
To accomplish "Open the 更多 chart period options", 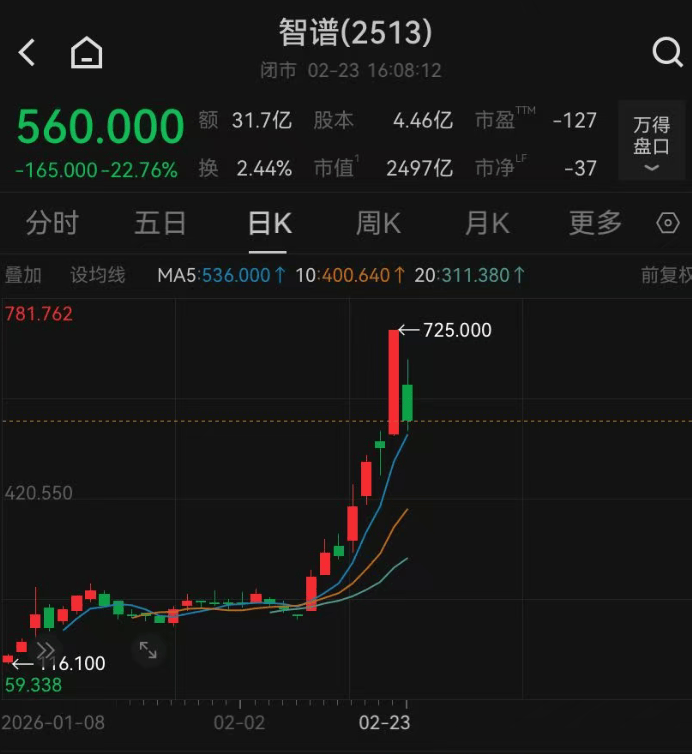I will (x=595, y=223).
